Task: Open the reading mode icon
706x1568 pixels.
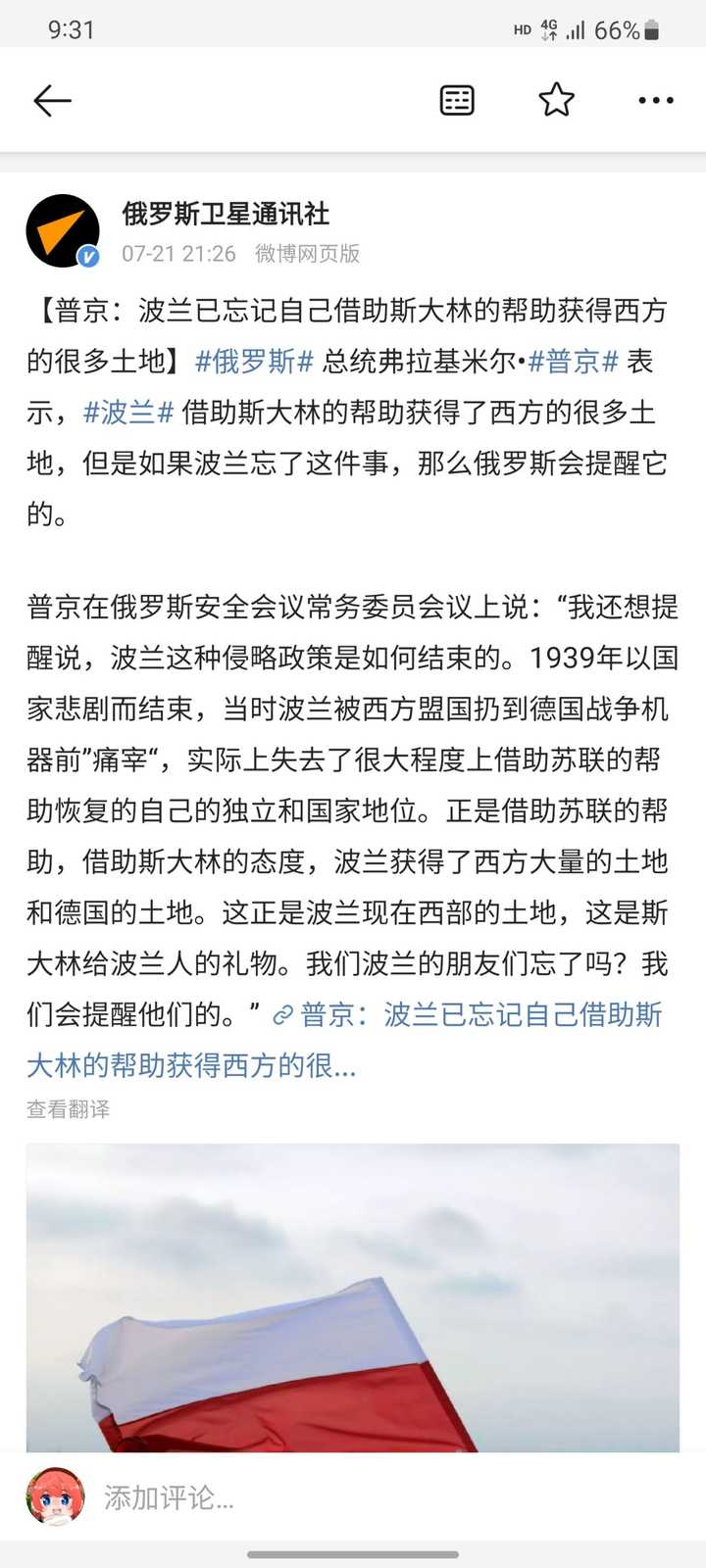Action: point(457,100)
